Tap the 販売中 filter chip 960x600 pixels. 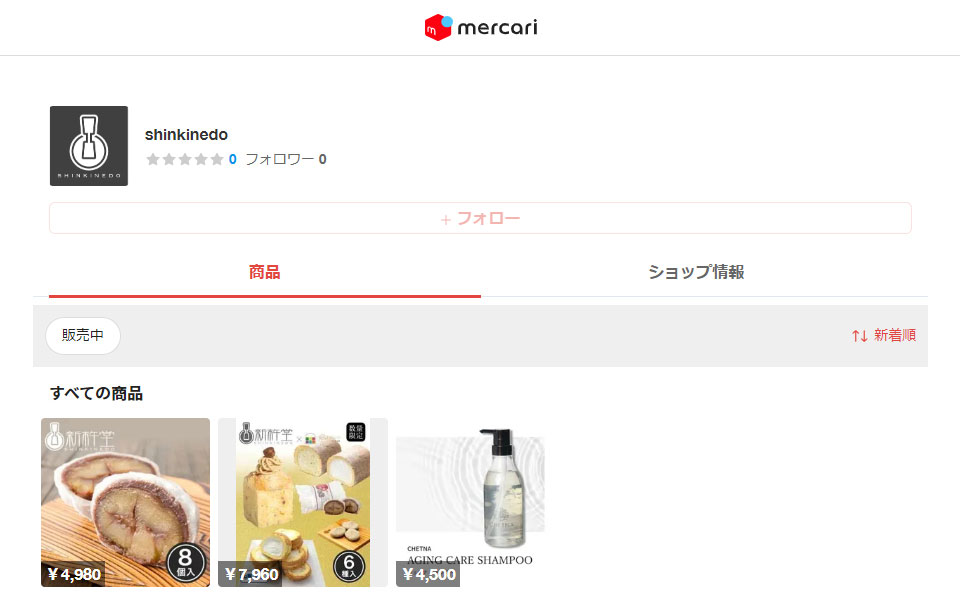[x=83, y=336]
